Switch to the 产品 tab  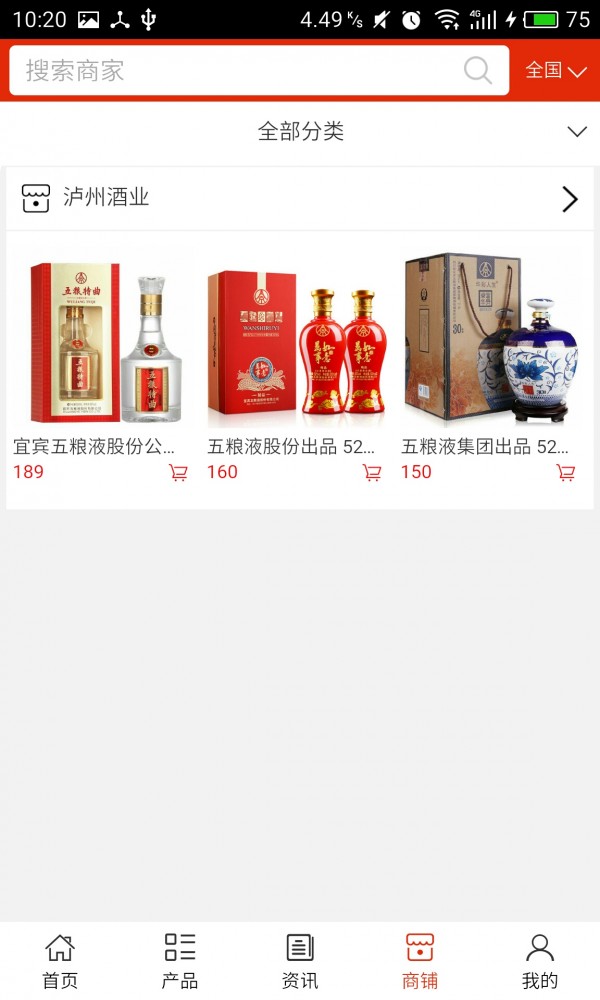[180, 961]
